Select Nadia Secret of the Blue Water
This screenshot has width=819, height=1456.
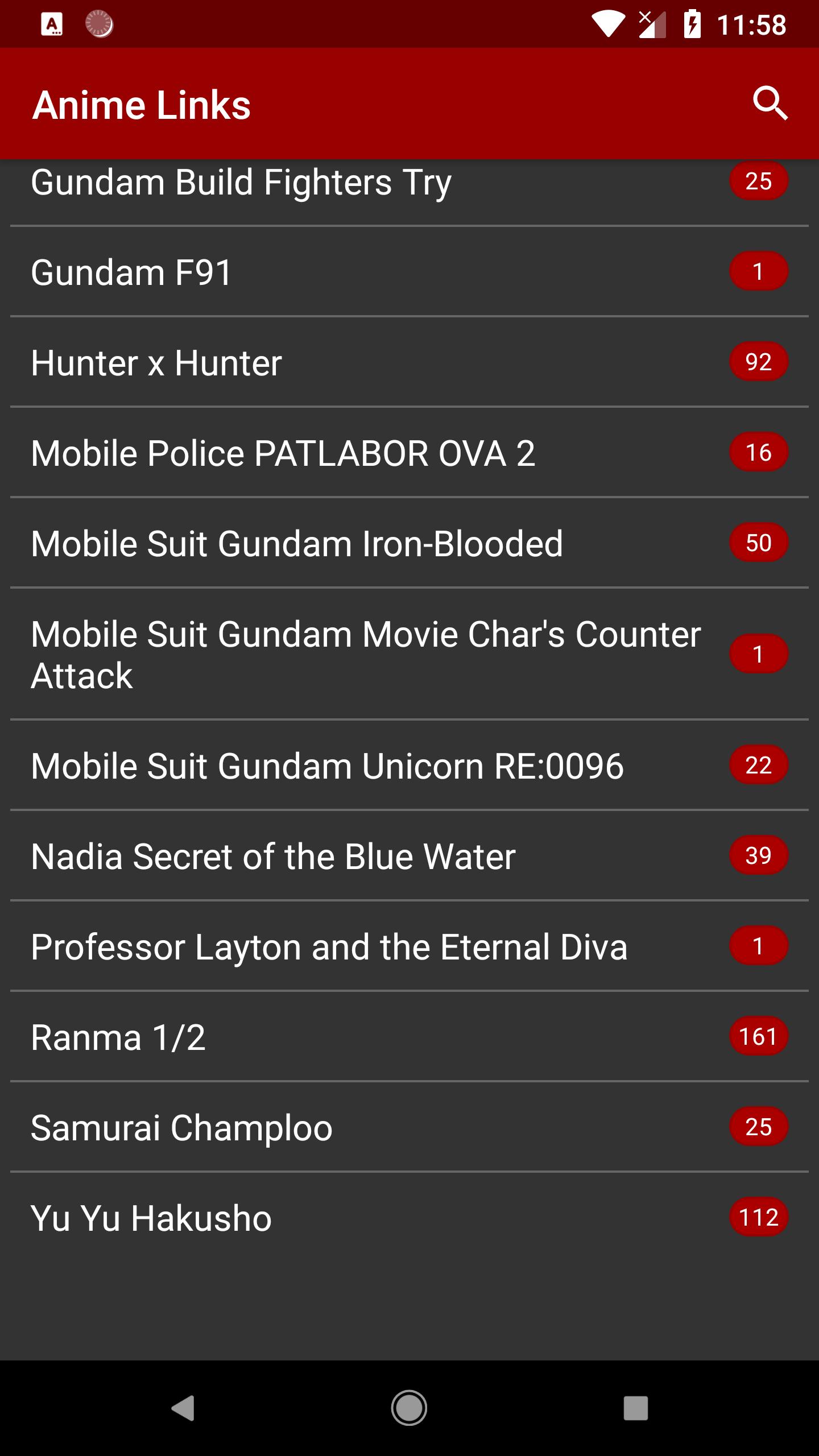(273, 857)
